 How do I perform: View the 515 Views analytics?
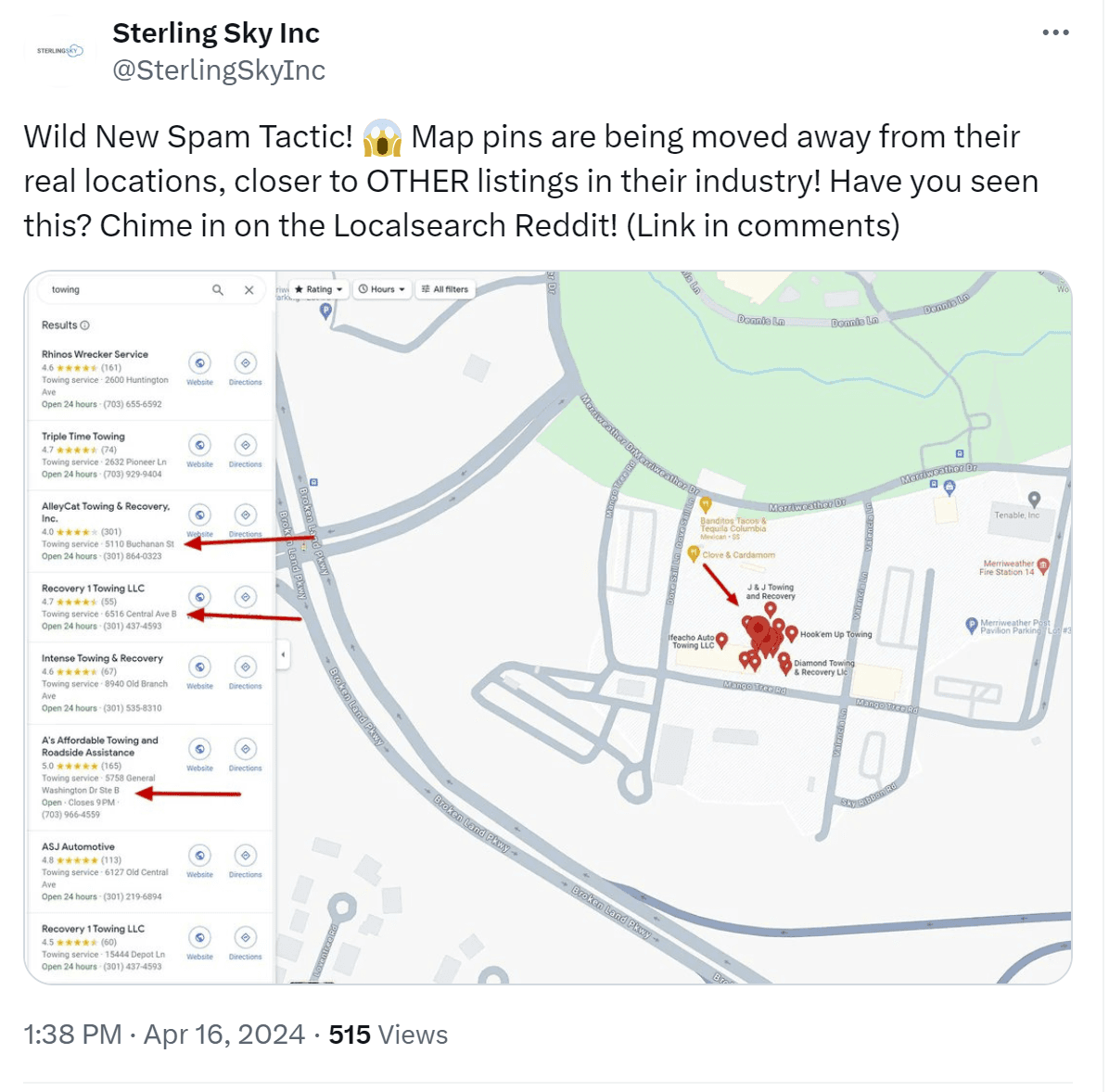point(388,1035)
